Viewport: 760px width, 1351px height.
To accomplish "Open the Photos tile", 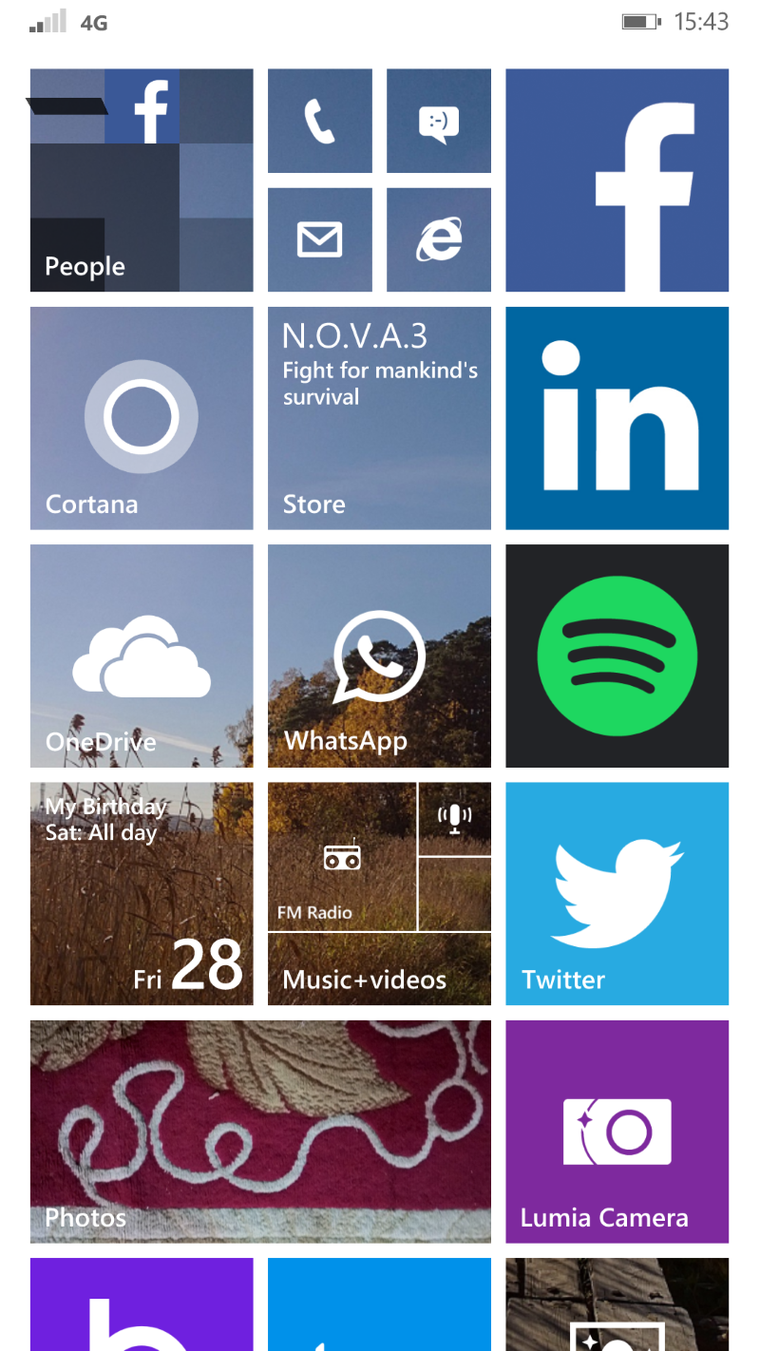I will point(260,1132).
